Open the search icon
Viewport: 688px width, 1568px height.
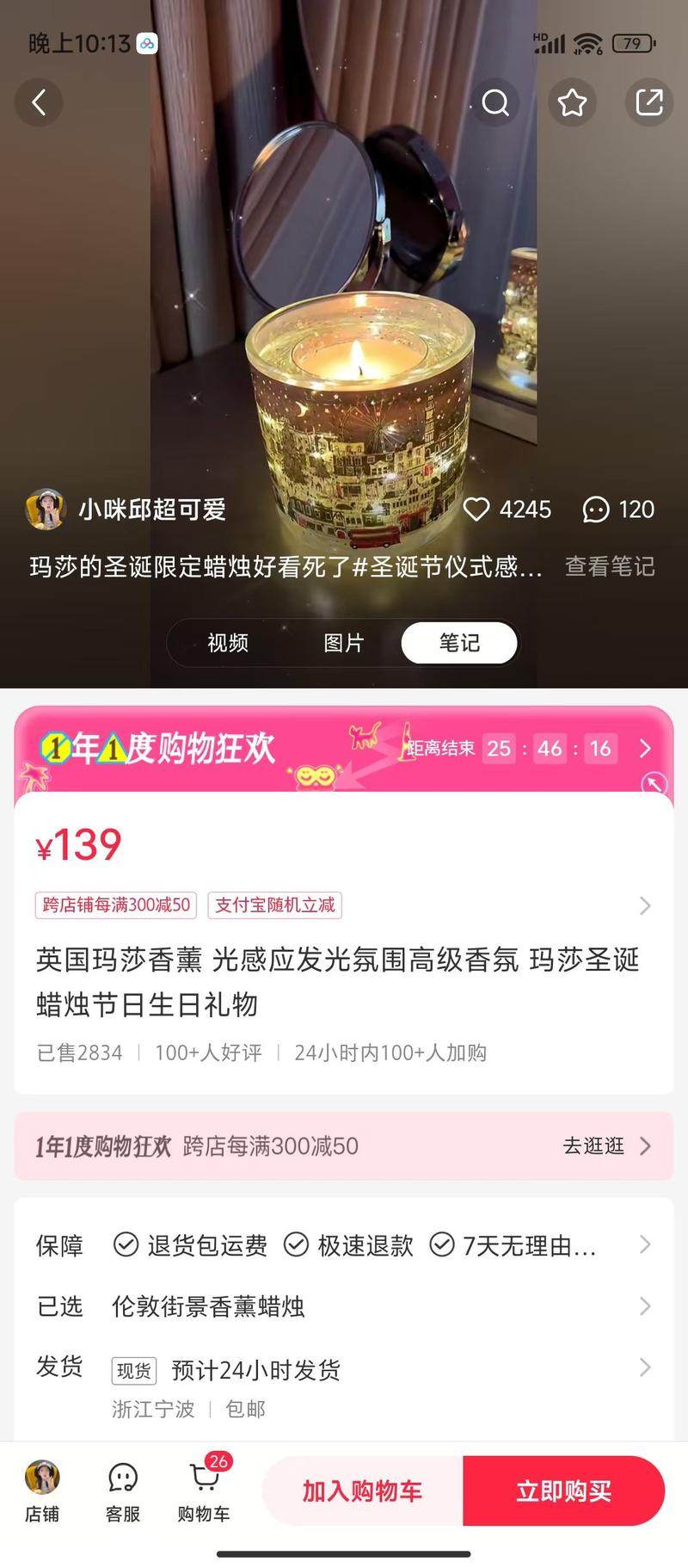(495, 102)
